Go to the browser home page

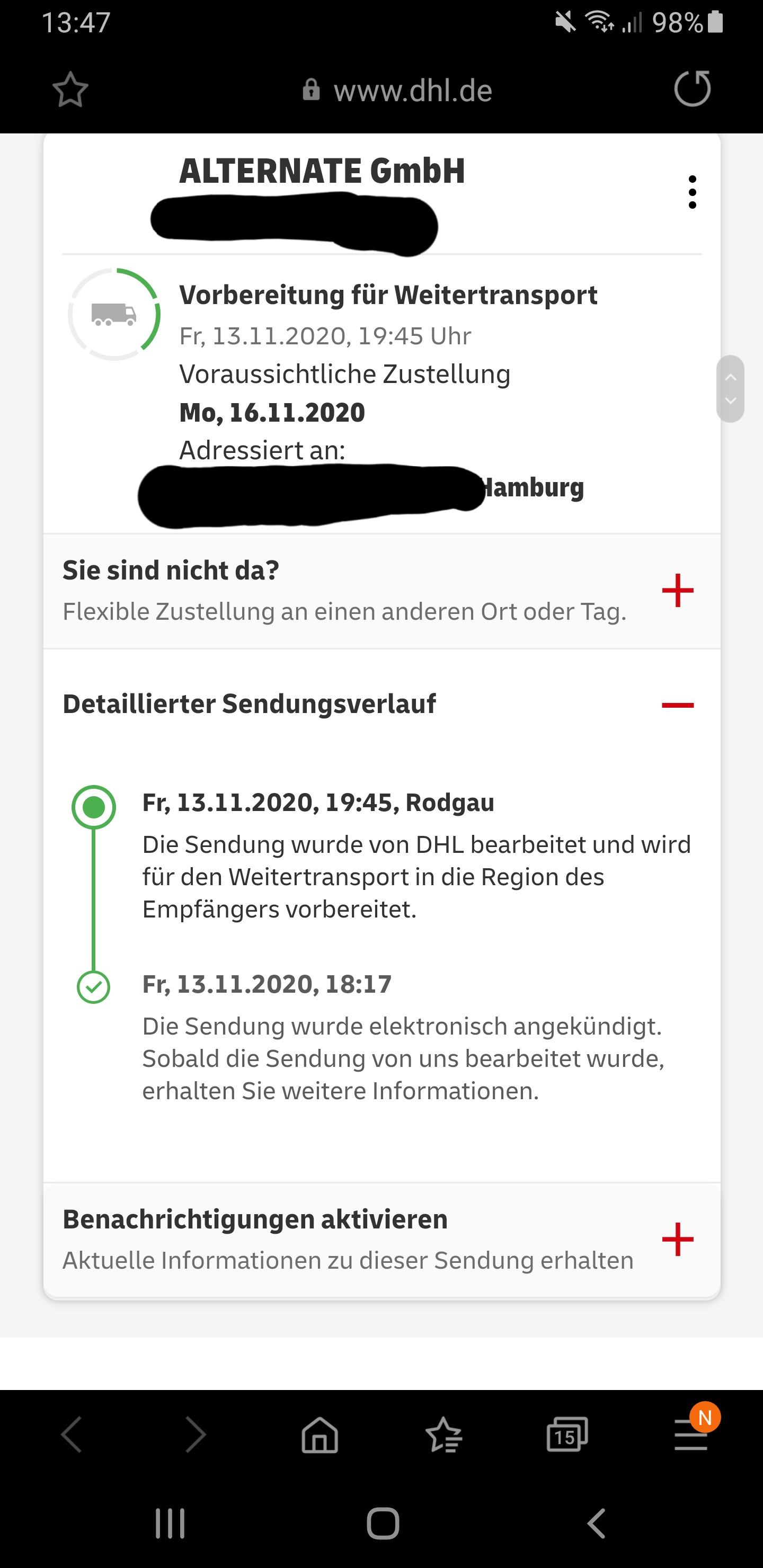click(320, 1434)
